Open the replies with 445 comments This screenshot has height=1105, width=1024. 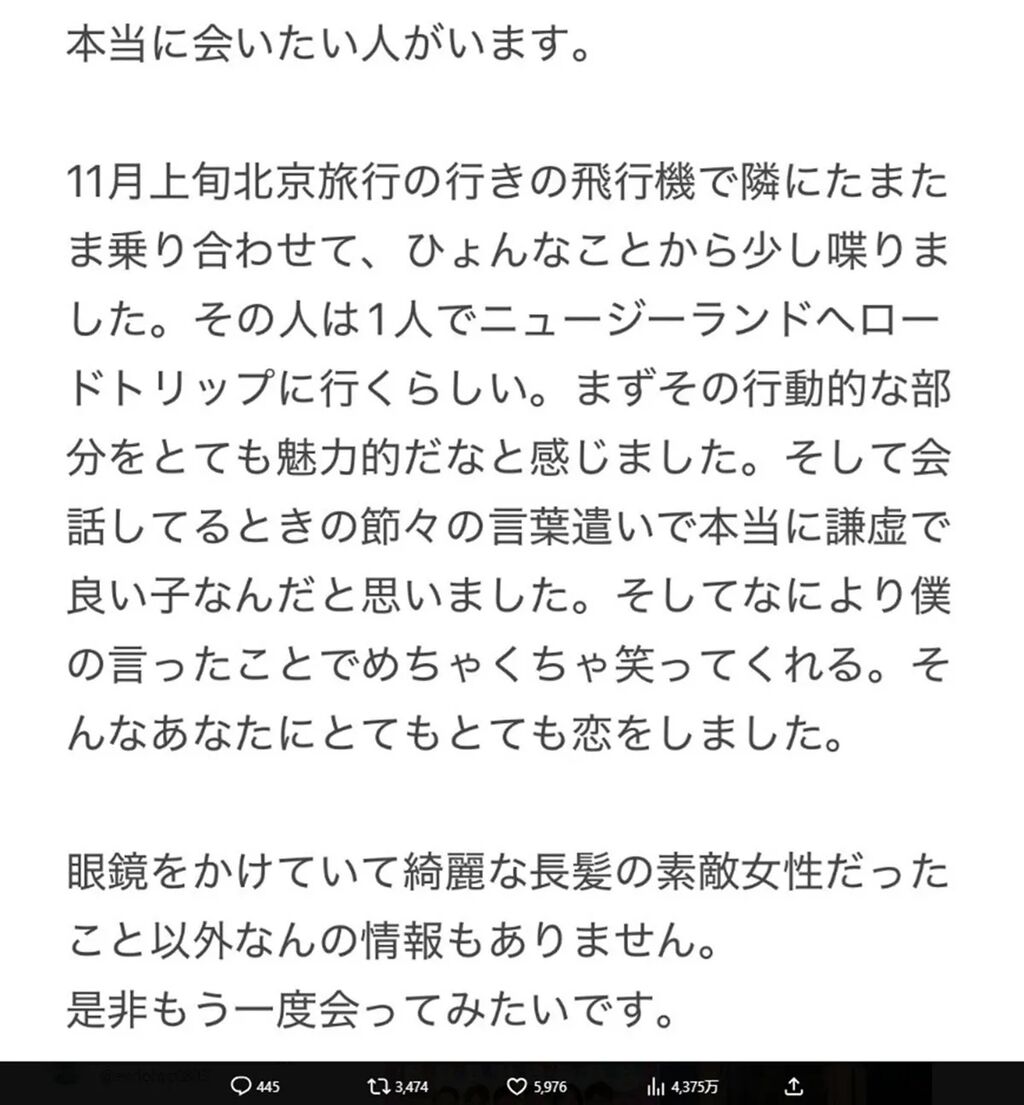coord(256,1086)
